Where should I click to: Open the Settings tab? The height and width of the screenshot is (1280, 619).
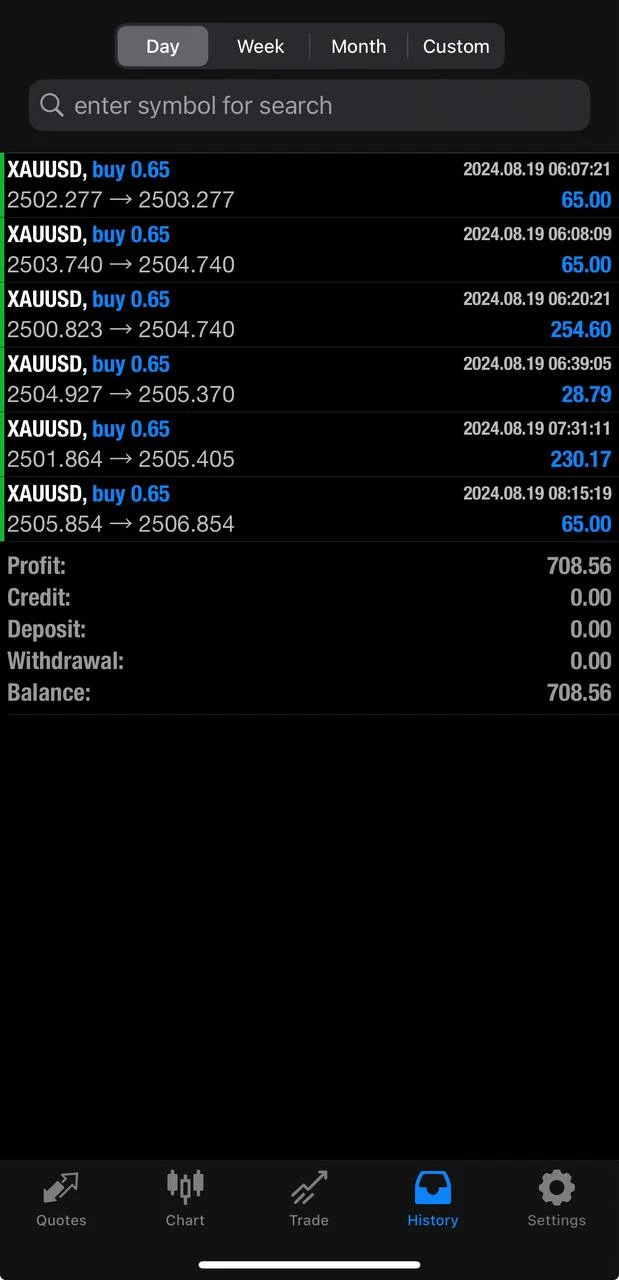click(556, 1200)
